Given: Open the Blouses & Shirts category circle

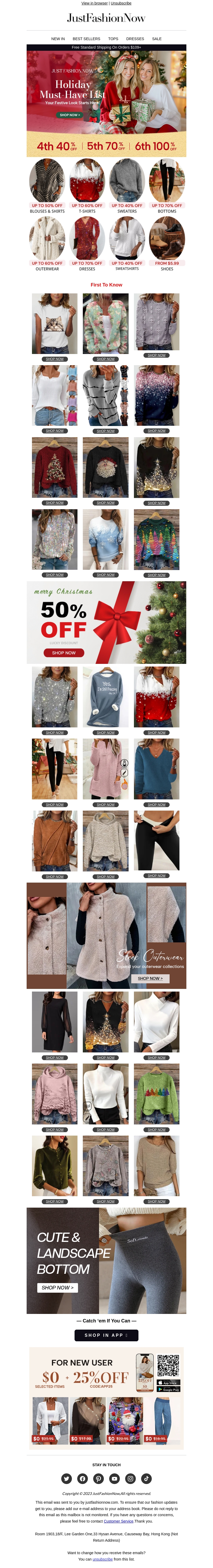Looking at the screenshot, I should [47, 183].
